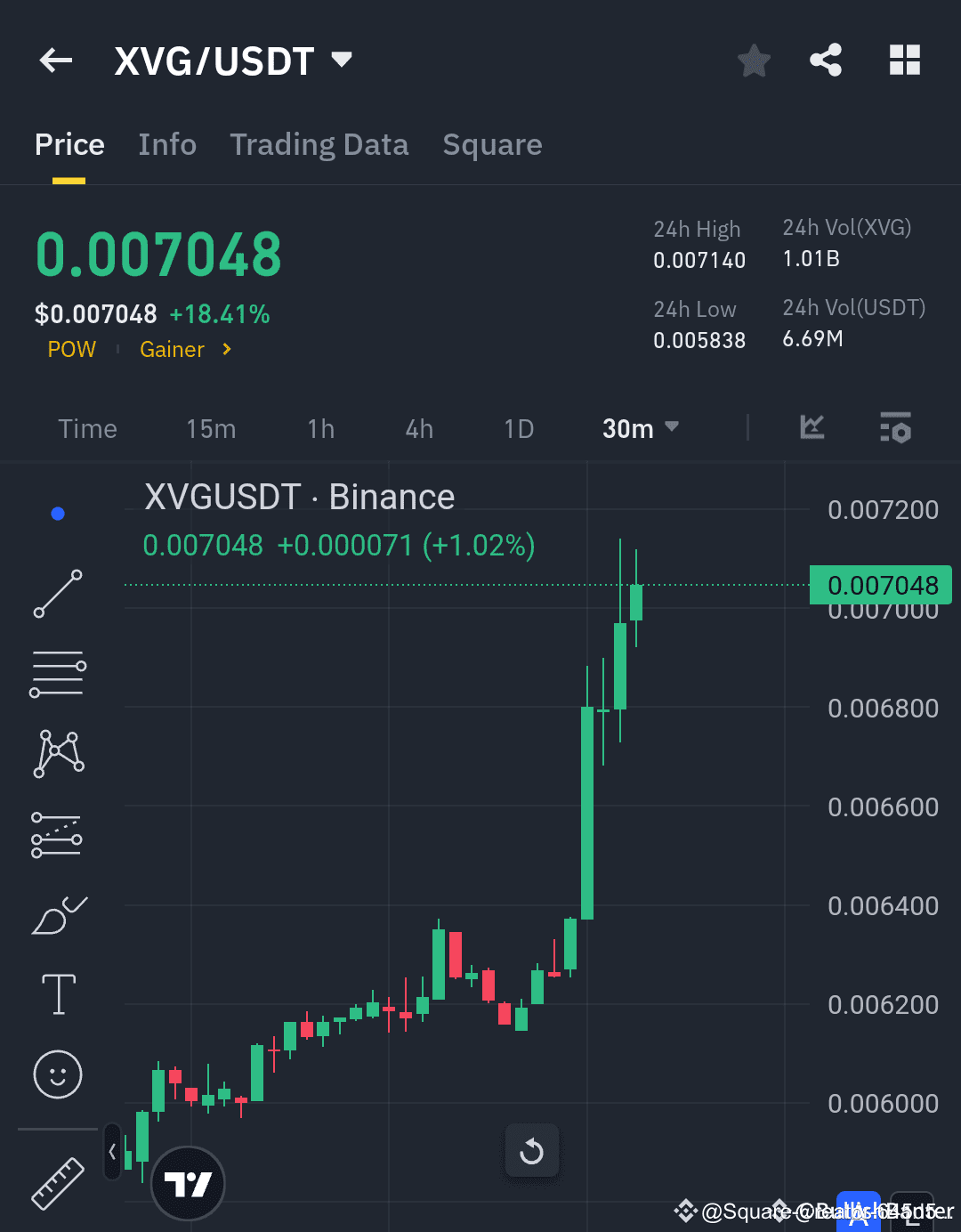Viewport: 961px width, 1232px height.
Task: Select the trend line drawing tool
Action: coord(57,593)
